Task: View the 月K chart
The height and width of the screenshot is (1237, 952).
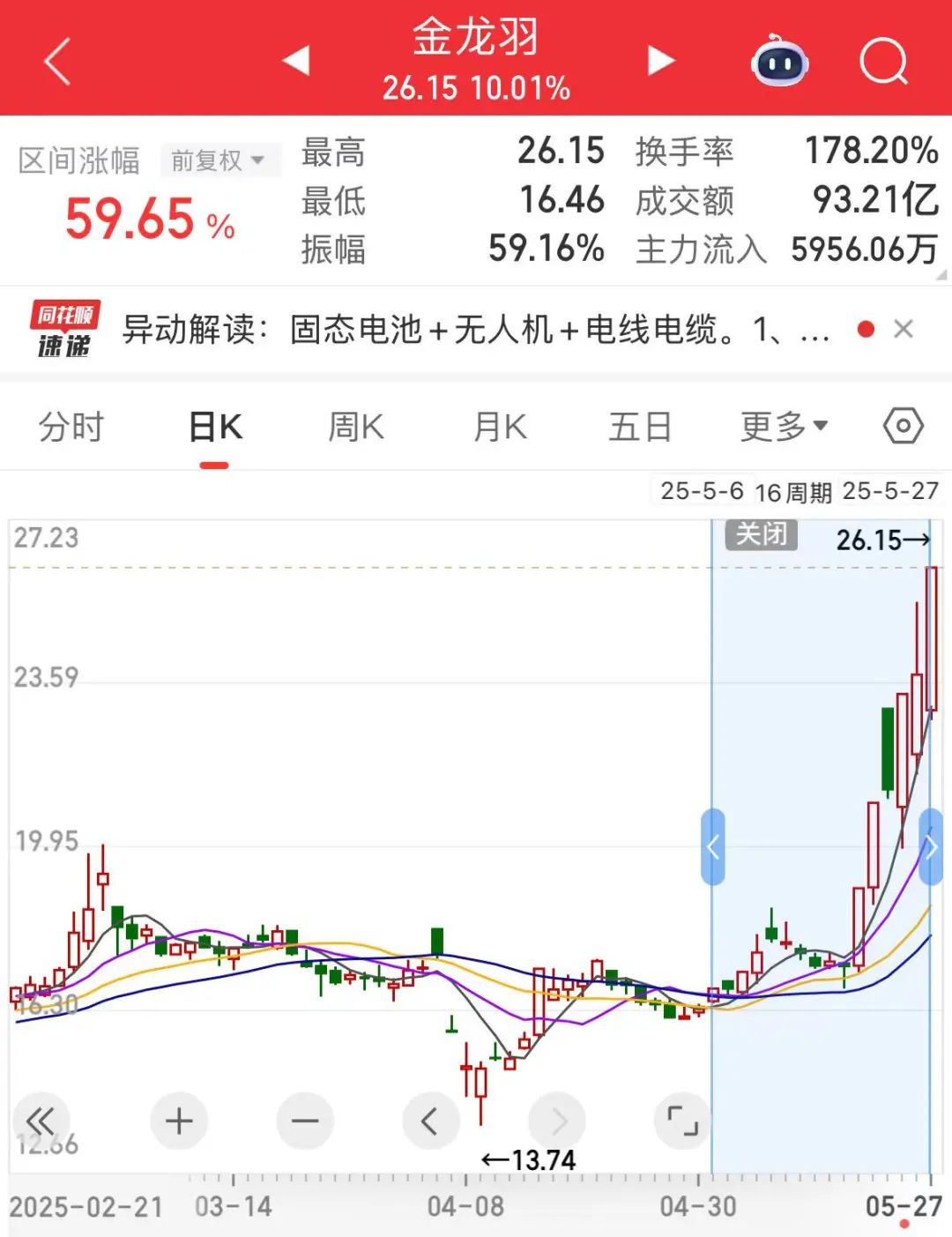Action: click(500, 428)
